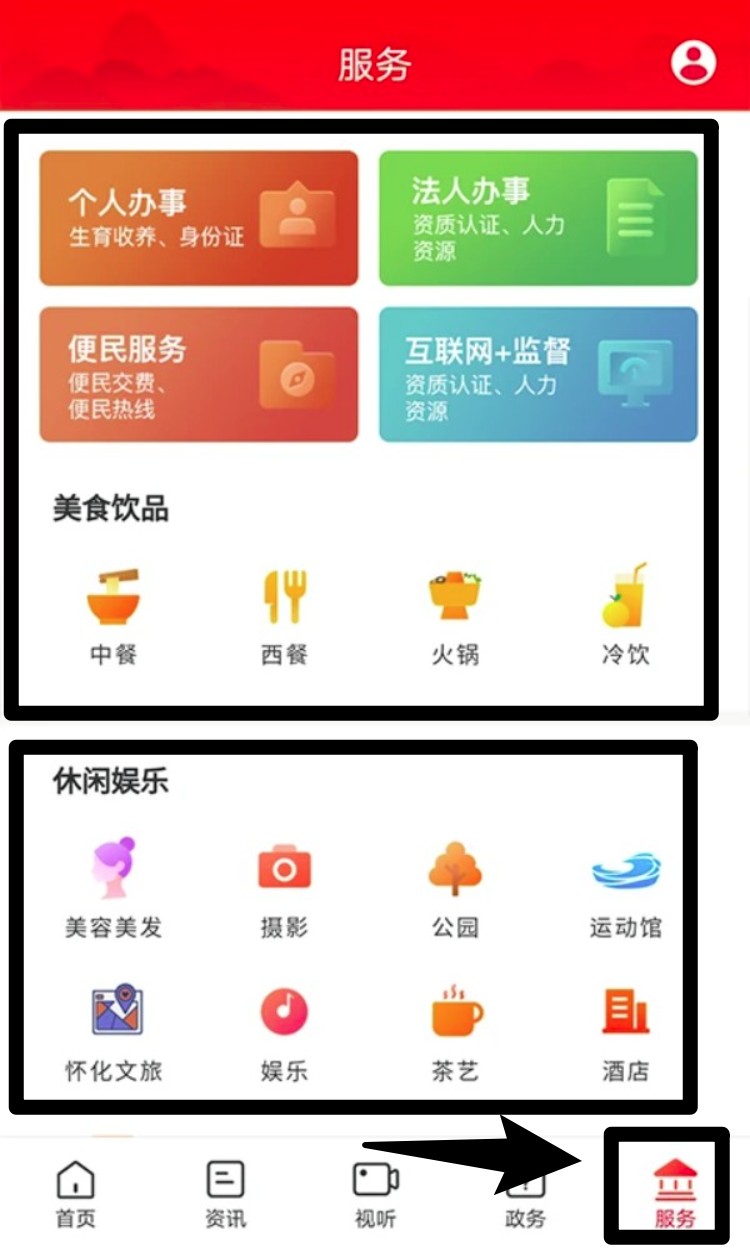The image size is (750, 1250).
Task: Open 怀化文旅 service
Action: [113, 1030]
